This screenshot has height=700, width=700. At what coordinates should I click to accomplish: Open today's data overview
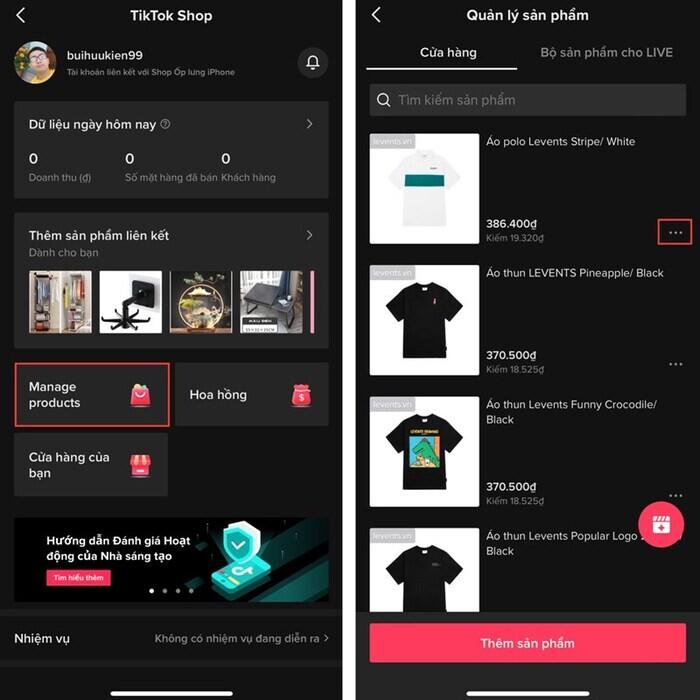[170, 125]
